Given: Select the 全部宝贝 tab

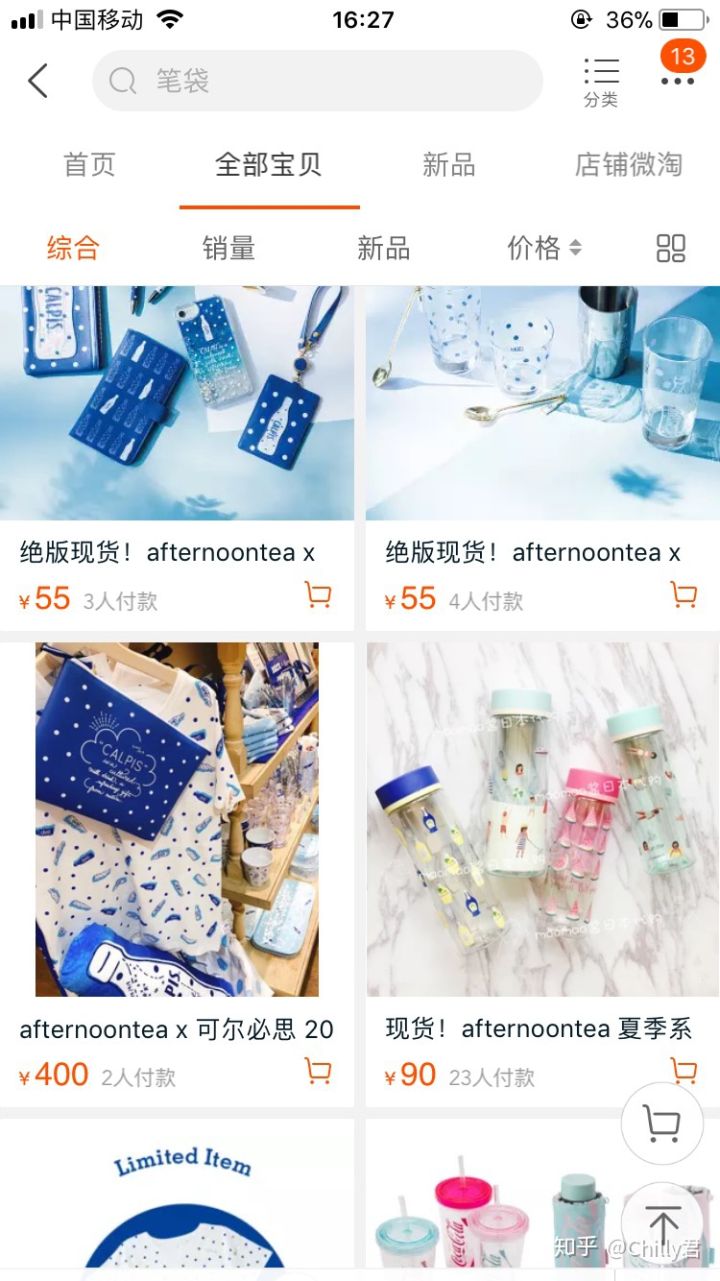Looking at the screenshot, I should pos(269,165).
